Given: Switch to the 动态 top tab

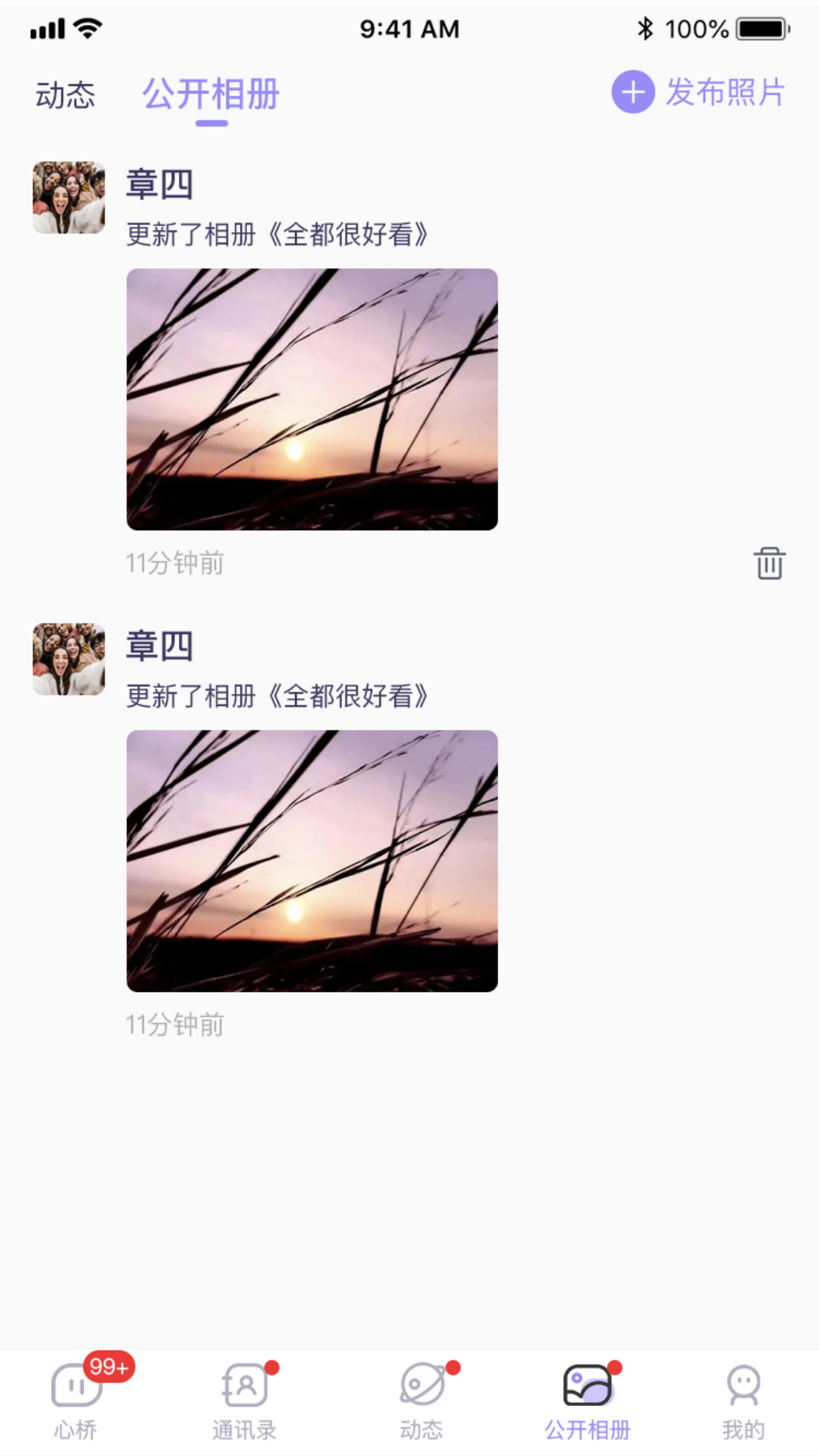Looking at the screenshot, I should click(65, 96).
